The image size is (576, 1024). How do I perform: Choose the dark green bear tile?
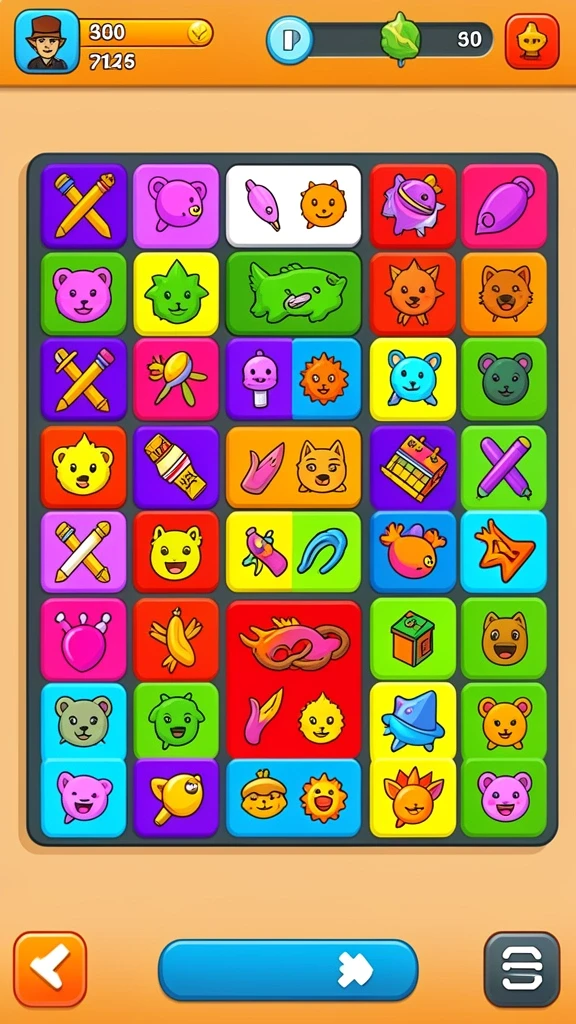504,379
